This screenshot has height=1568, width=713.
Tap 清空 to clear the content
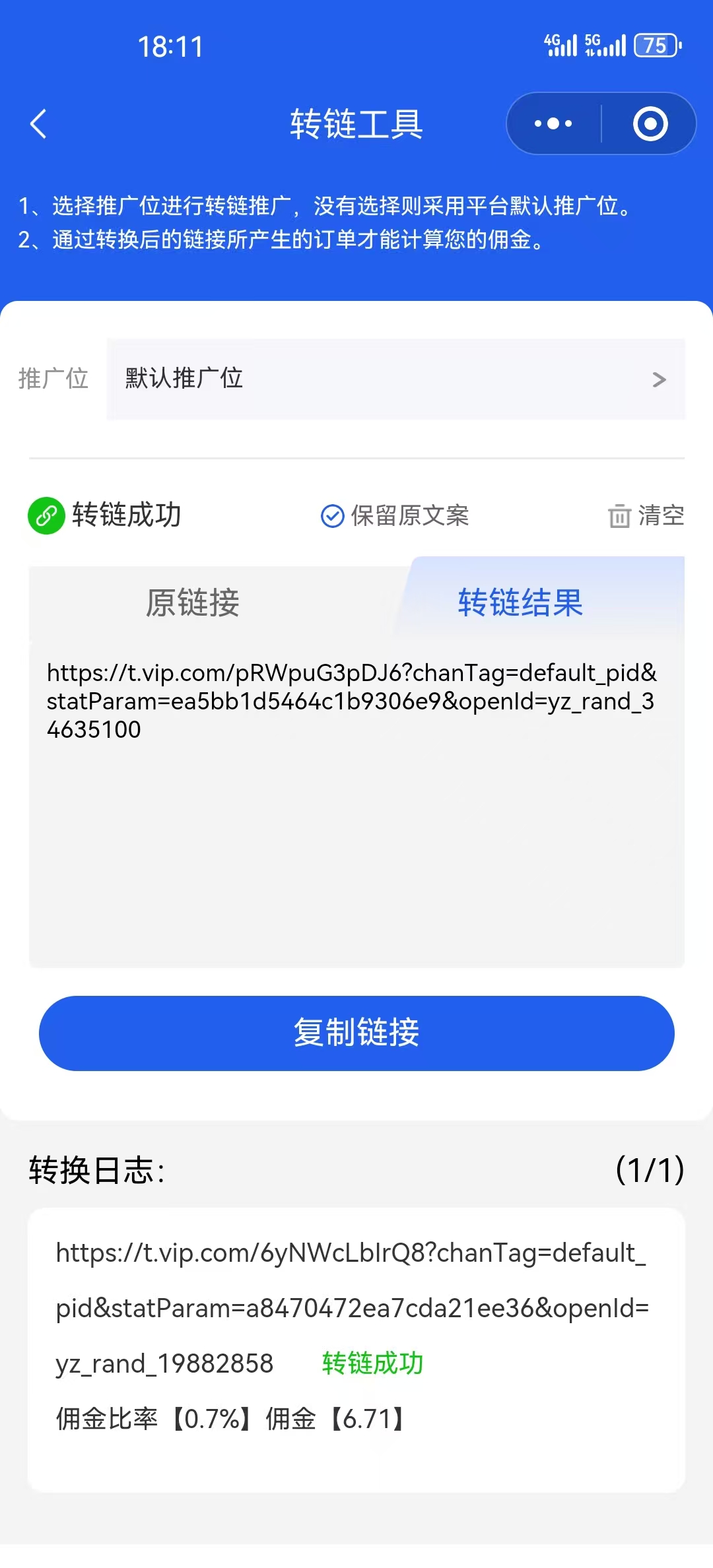click(x=646, y=515)
